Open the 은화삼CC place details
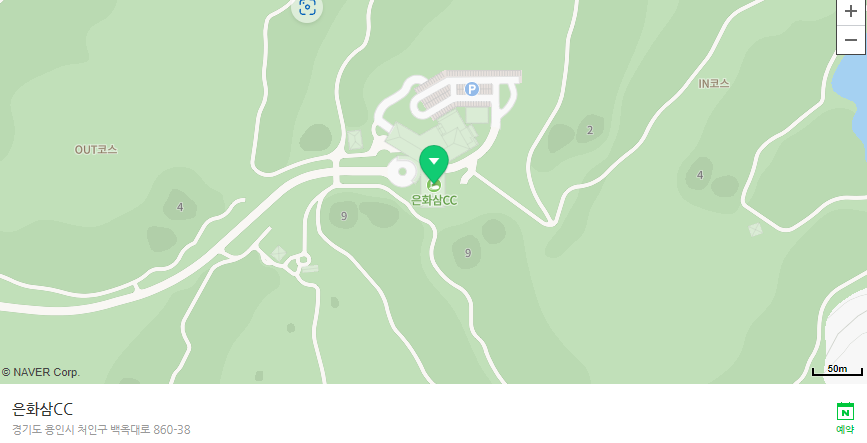 43,409
